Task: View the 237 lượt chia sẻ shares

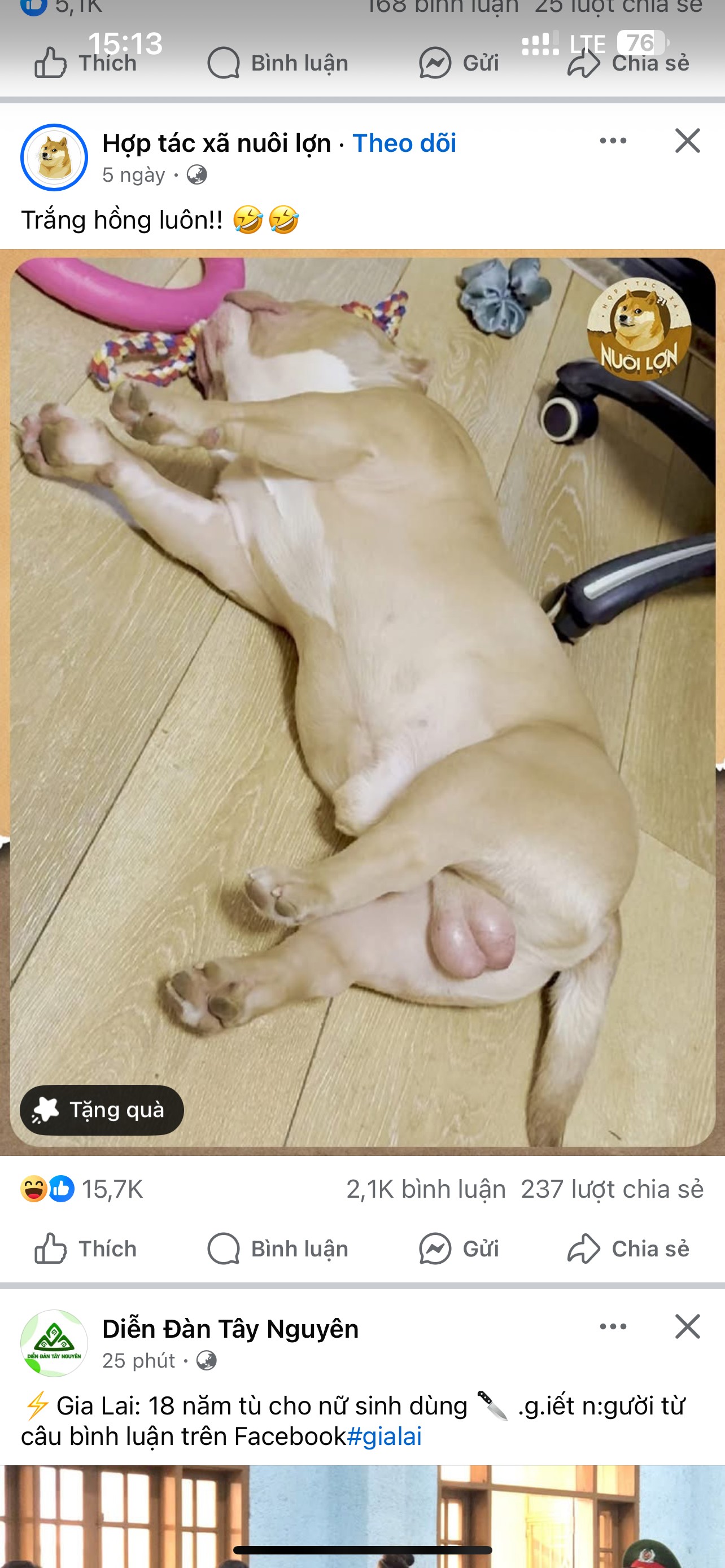Action: pos(613,1189)
